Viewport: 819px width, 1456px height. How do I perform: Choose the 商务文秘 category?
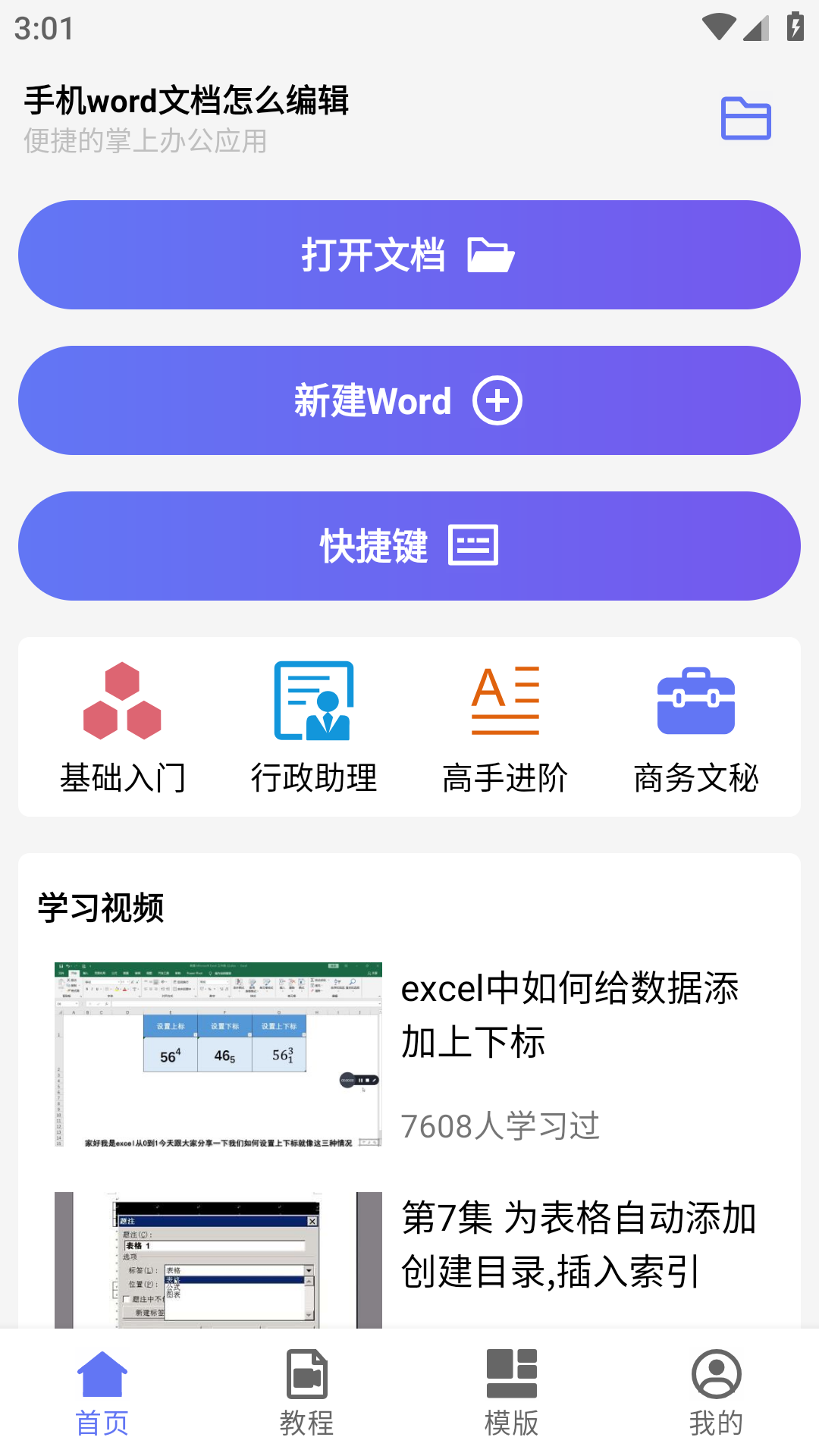coord(696,726)
